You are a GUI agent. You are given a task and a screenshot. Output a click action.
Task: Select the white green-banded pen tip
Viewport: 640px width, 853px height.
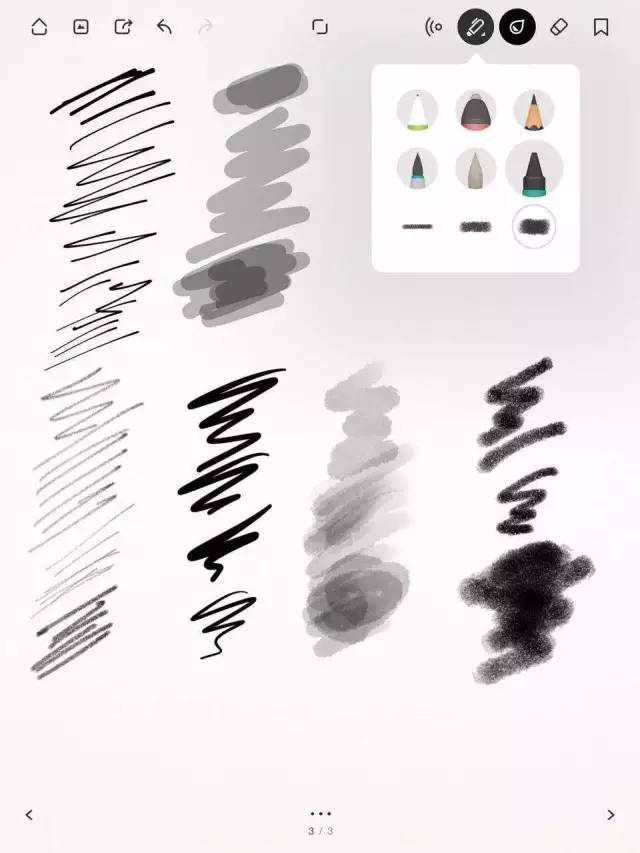tap(417, 110)
